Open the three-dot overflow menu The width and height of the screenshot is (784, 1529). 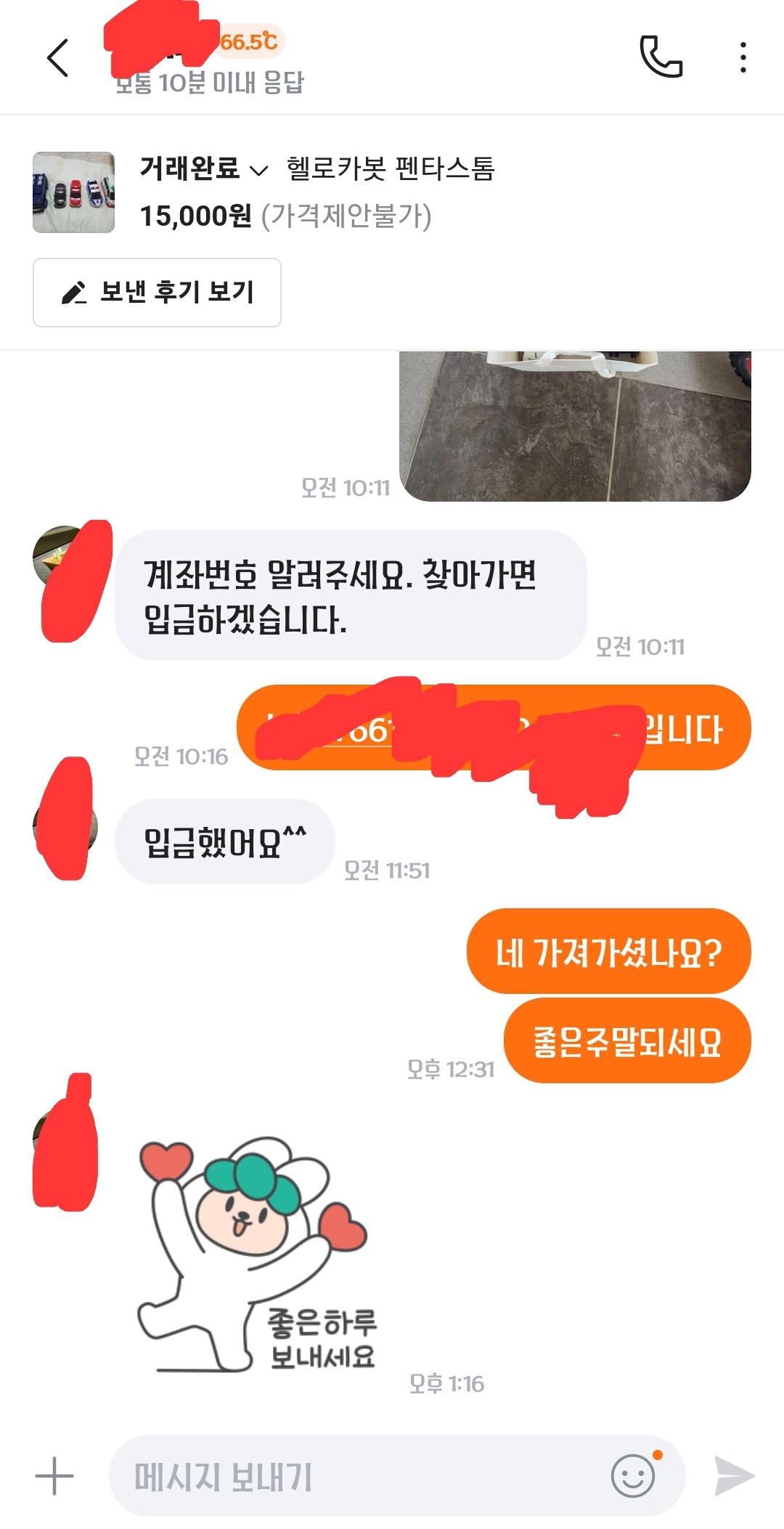click(x=743, y=57)
